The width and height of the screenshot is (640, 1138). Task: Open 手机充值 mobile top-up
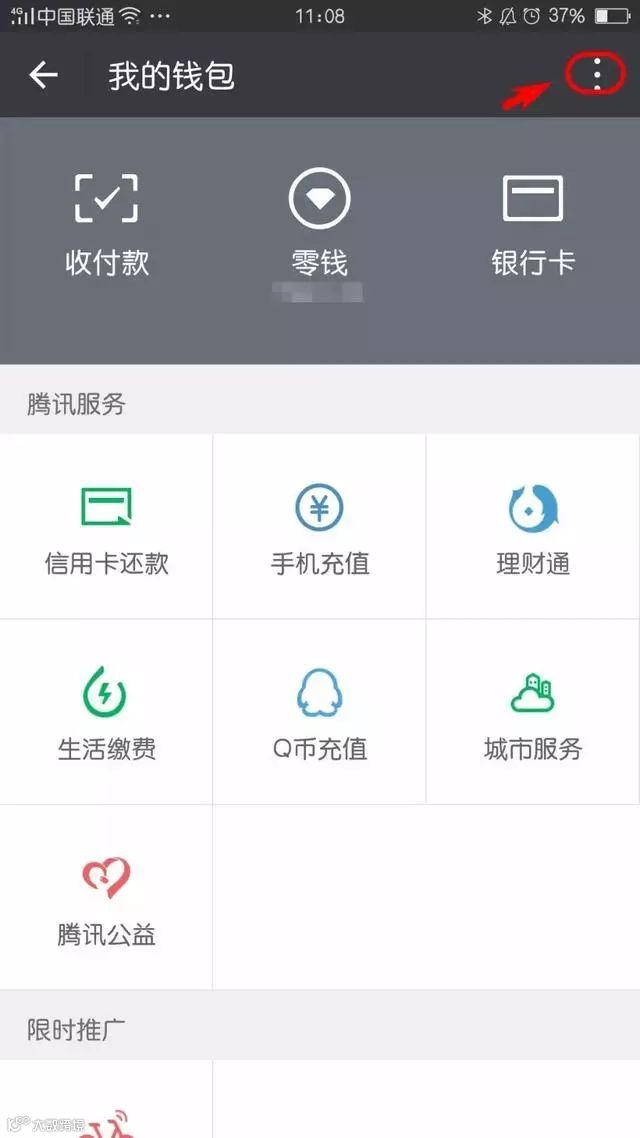tap(319, 527)
